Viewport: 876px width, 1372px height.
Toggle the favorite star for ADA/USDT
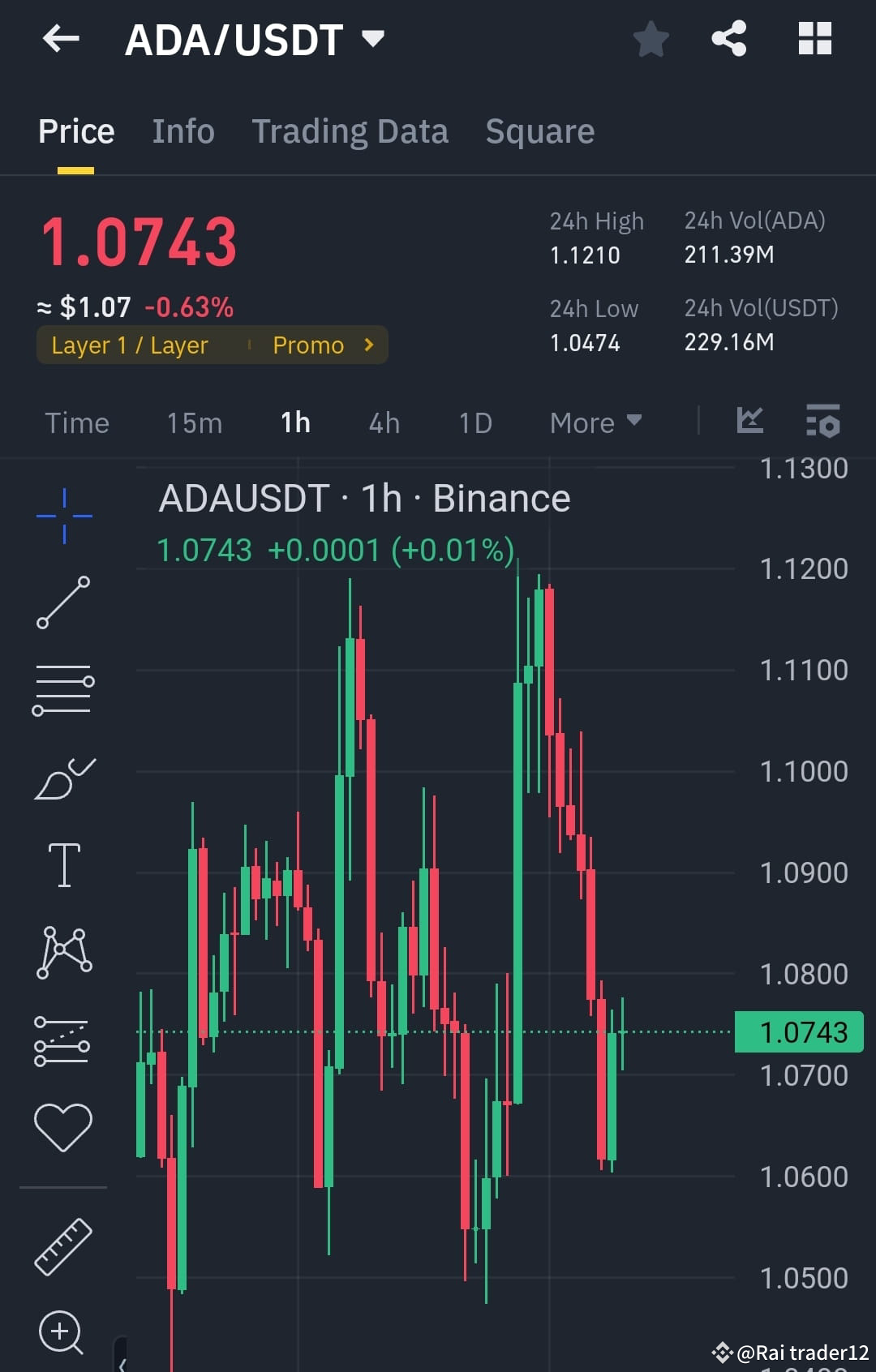point(650,36)
